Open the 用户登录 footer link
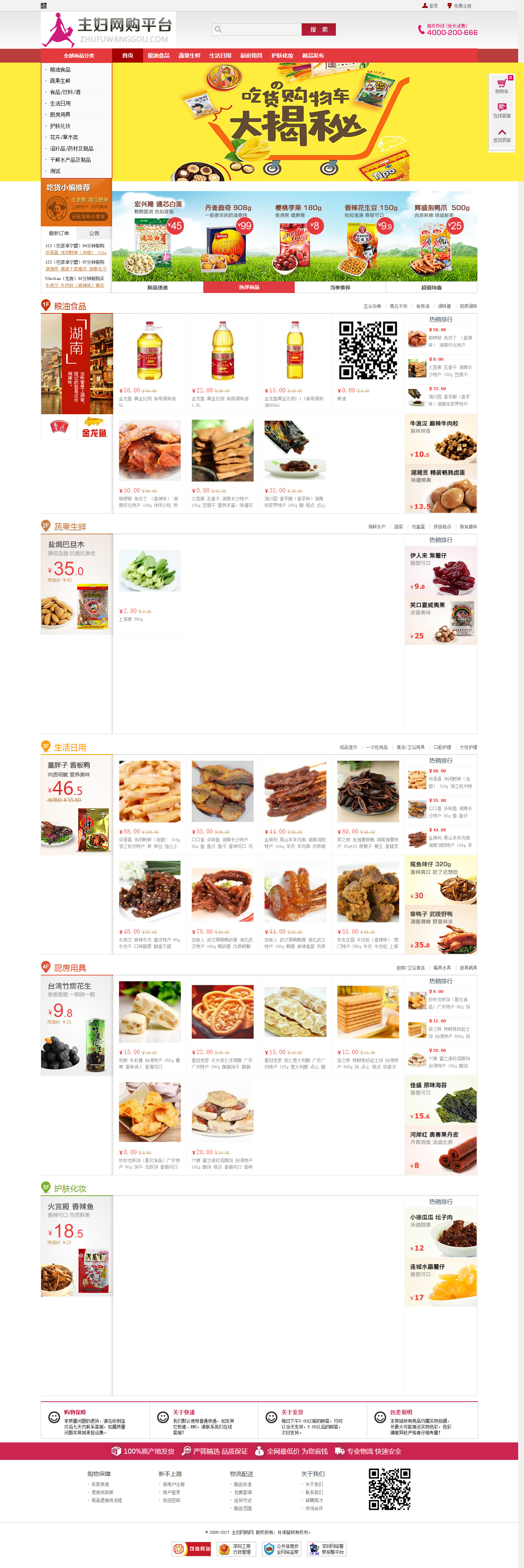This screenshot has width=524, height=1568. pos(171,1492)
